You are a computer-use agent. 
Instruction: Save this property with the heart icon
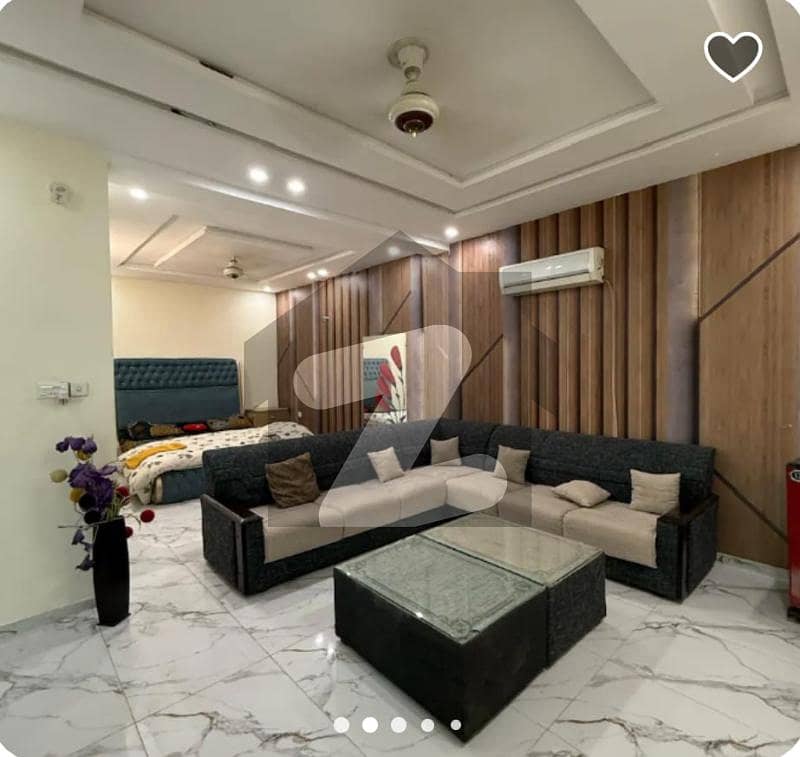click(x=732, y=56)
